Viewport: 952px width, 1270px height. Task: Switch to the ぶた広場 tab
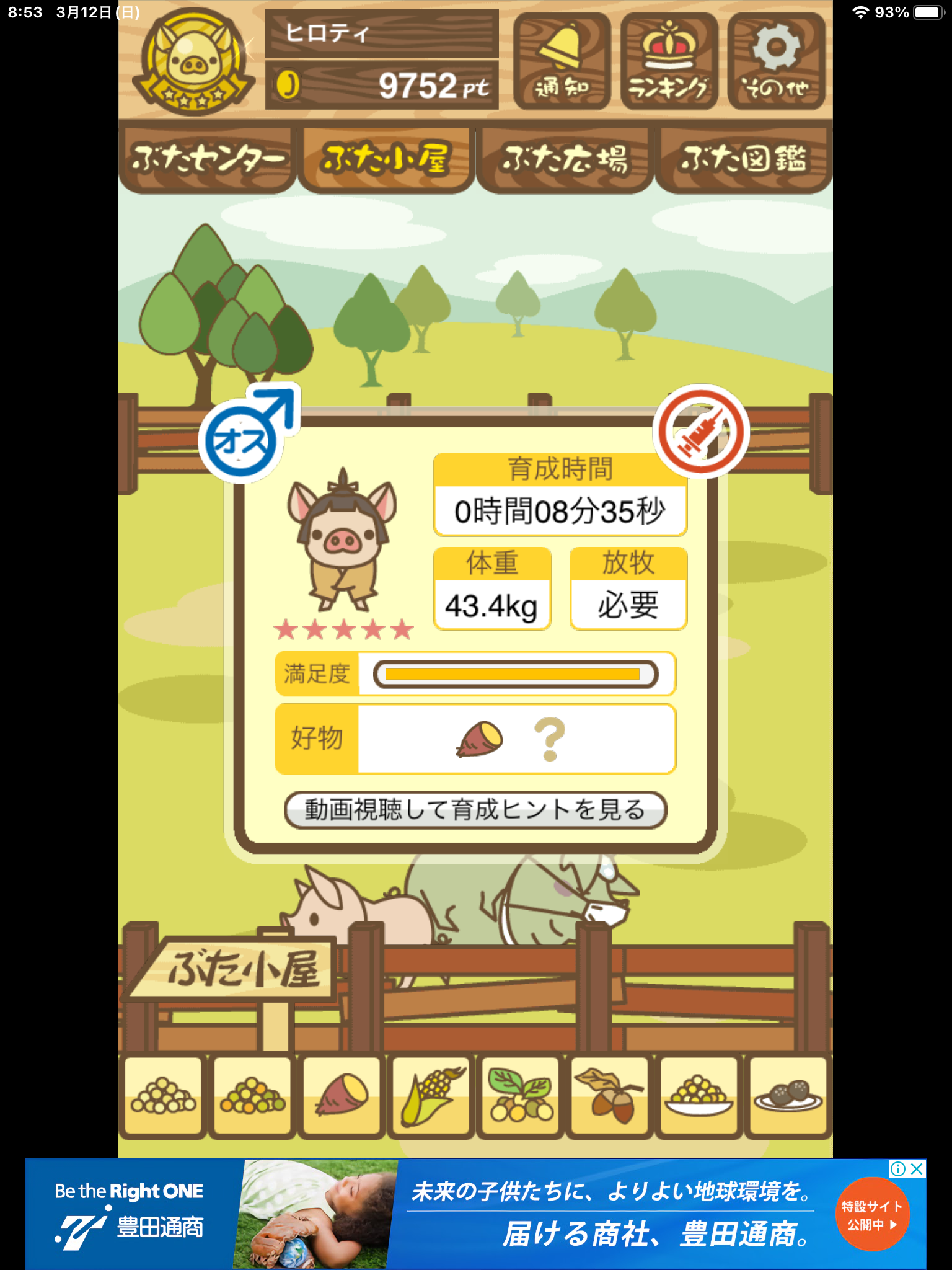click(565, 159)
